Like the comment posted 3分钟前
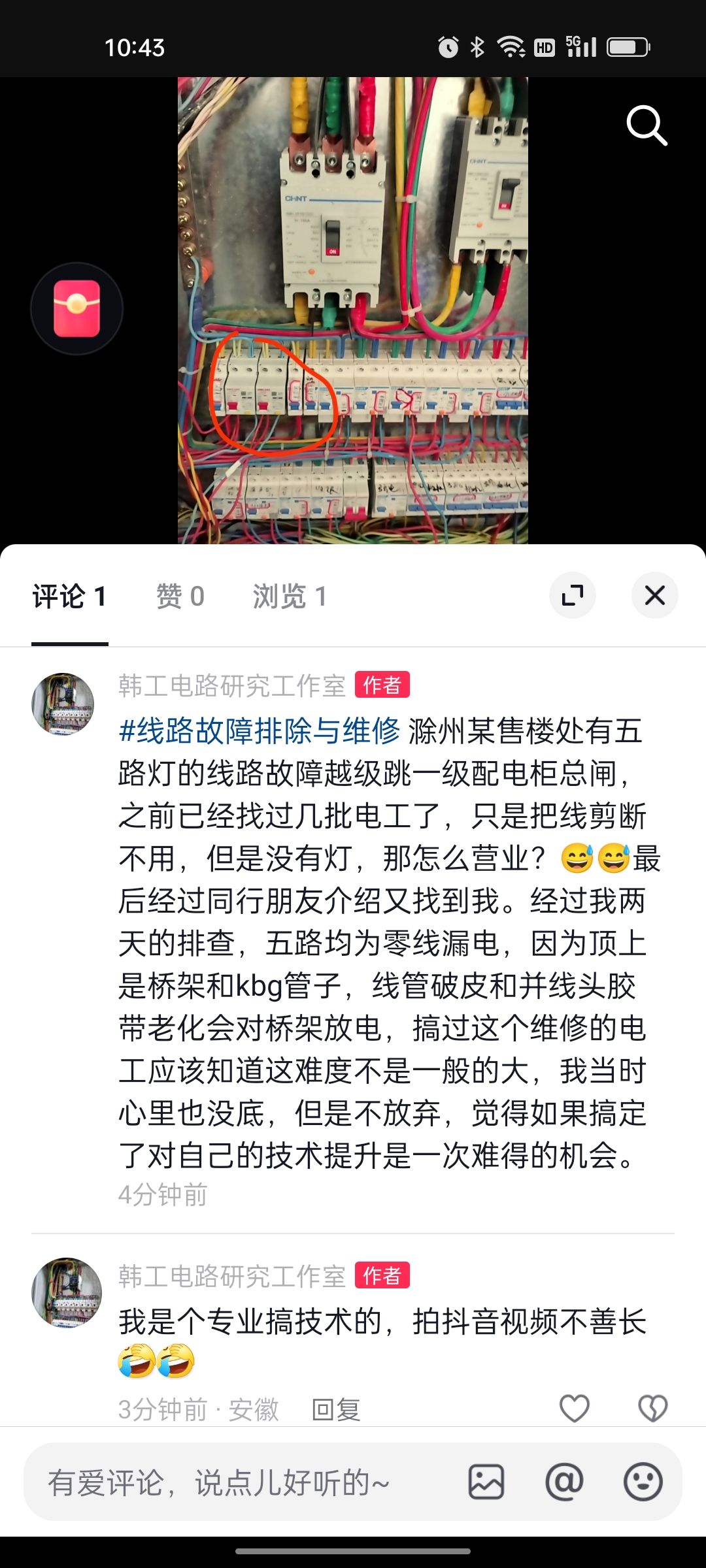 (x=575, y=1408)
